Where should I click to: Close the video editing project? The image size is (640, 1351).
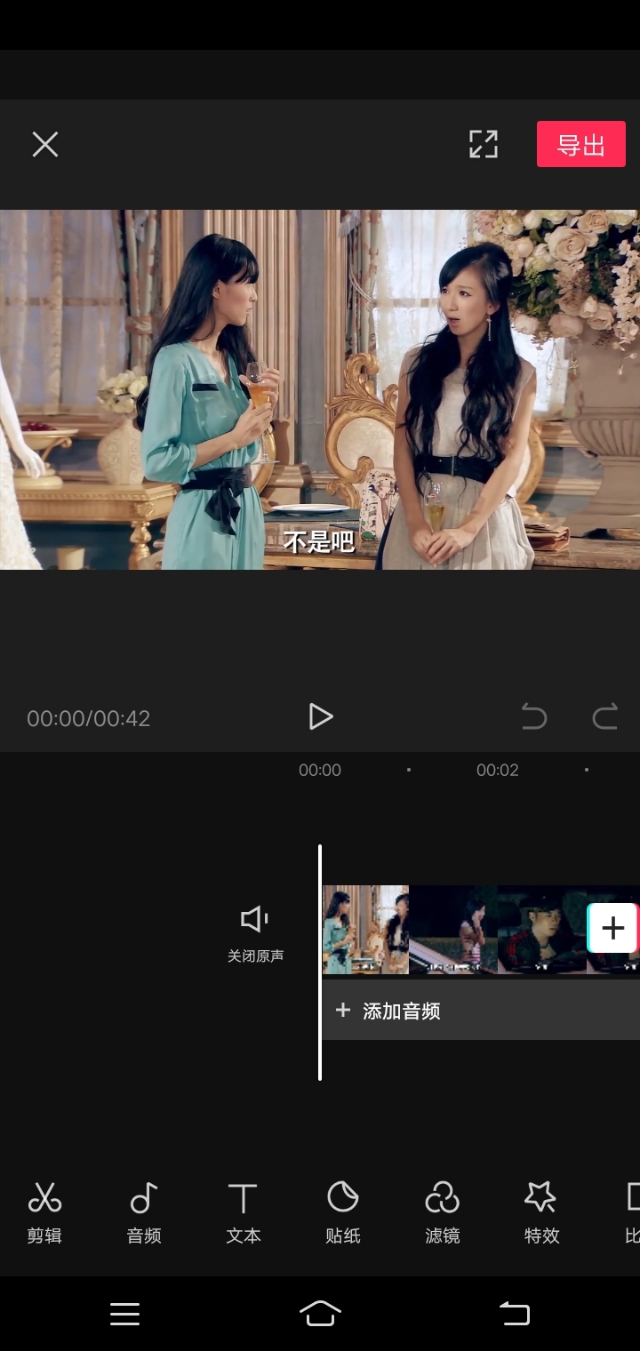click(x=45, y=145)
